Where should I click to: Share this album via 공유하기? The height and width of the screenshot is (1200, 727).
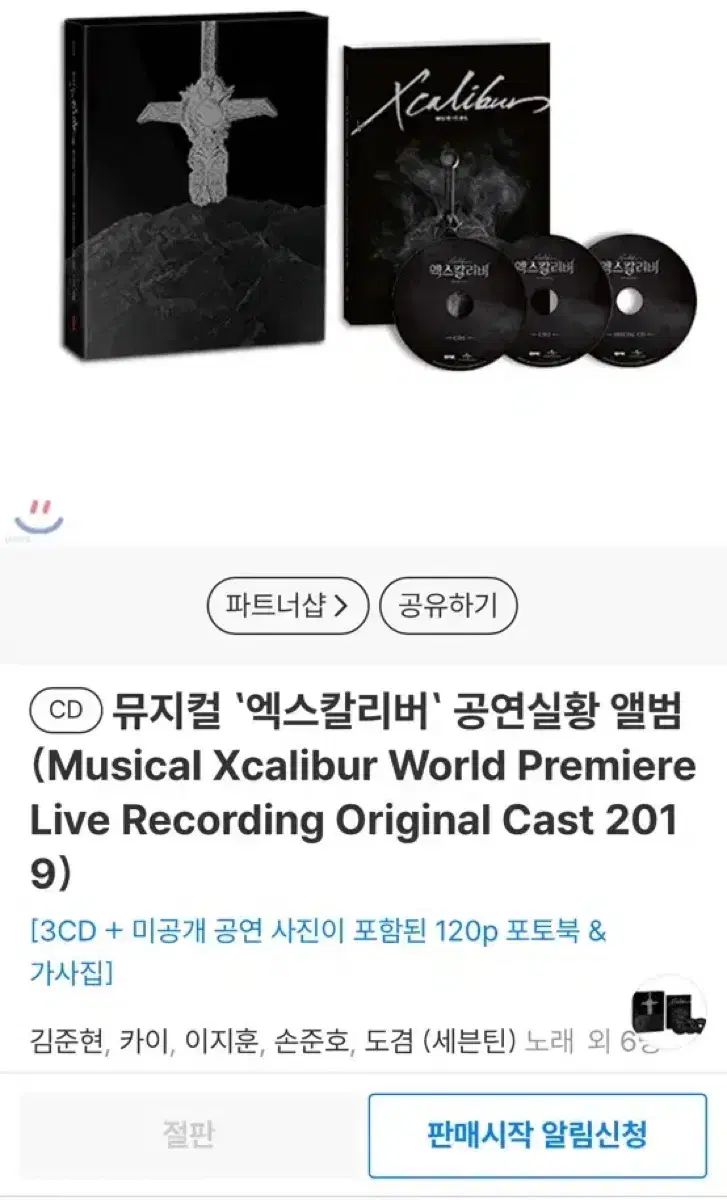tap(449, 605)
